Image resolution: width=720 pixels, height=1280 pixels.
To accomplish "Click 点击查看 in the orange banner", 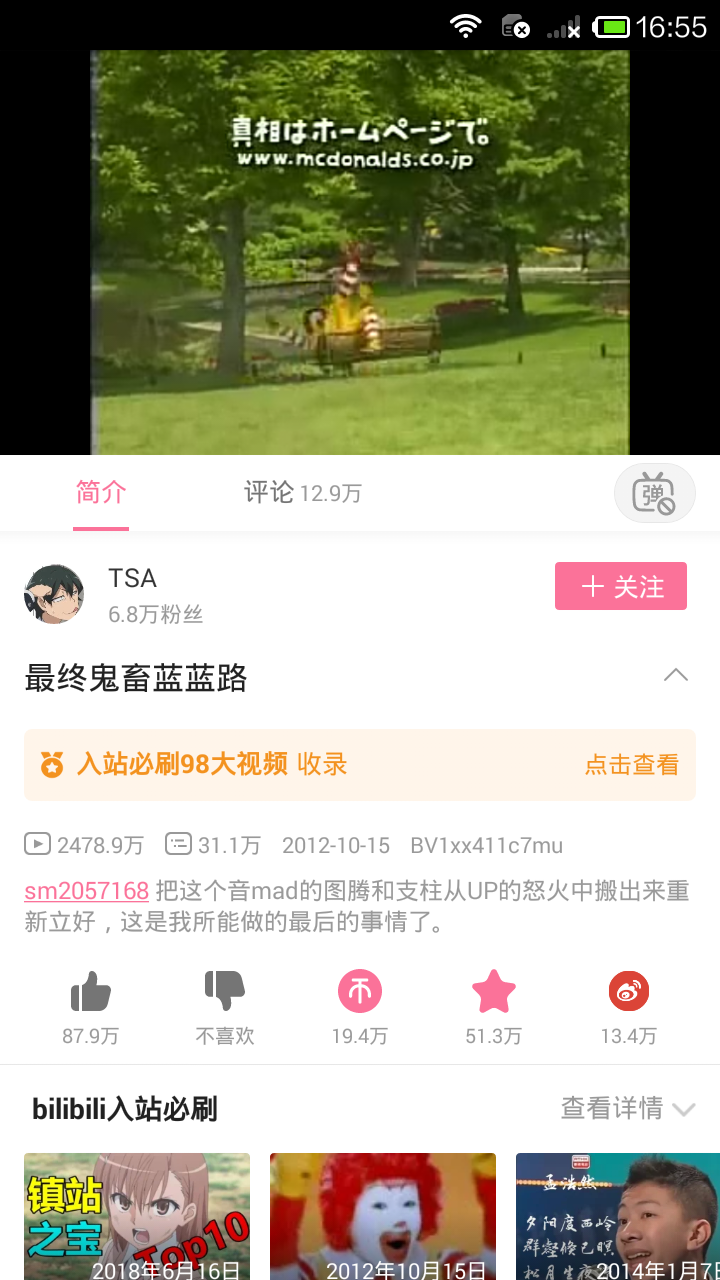I will (x=631, y=764).
